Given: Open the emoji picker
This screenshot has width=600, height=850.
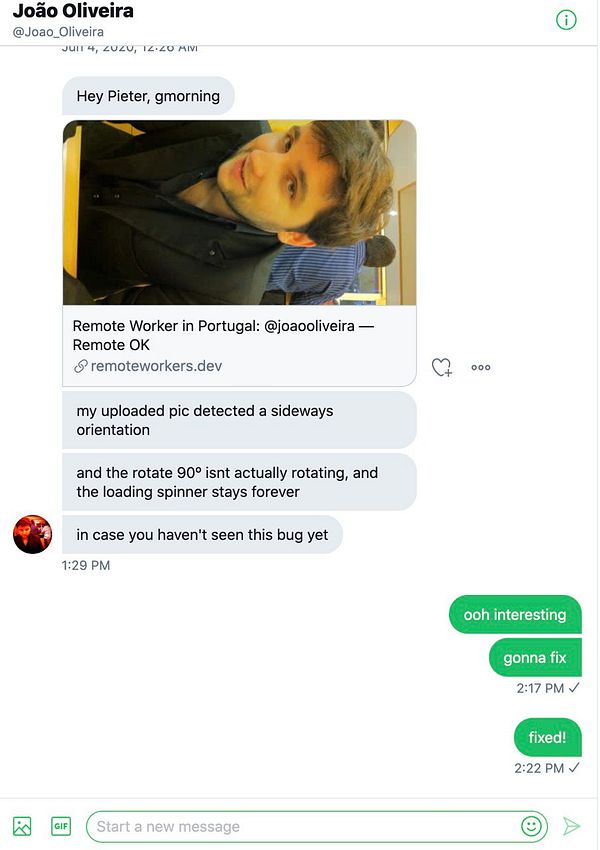Looking at the screenshot, I should (x=532, y=826).
